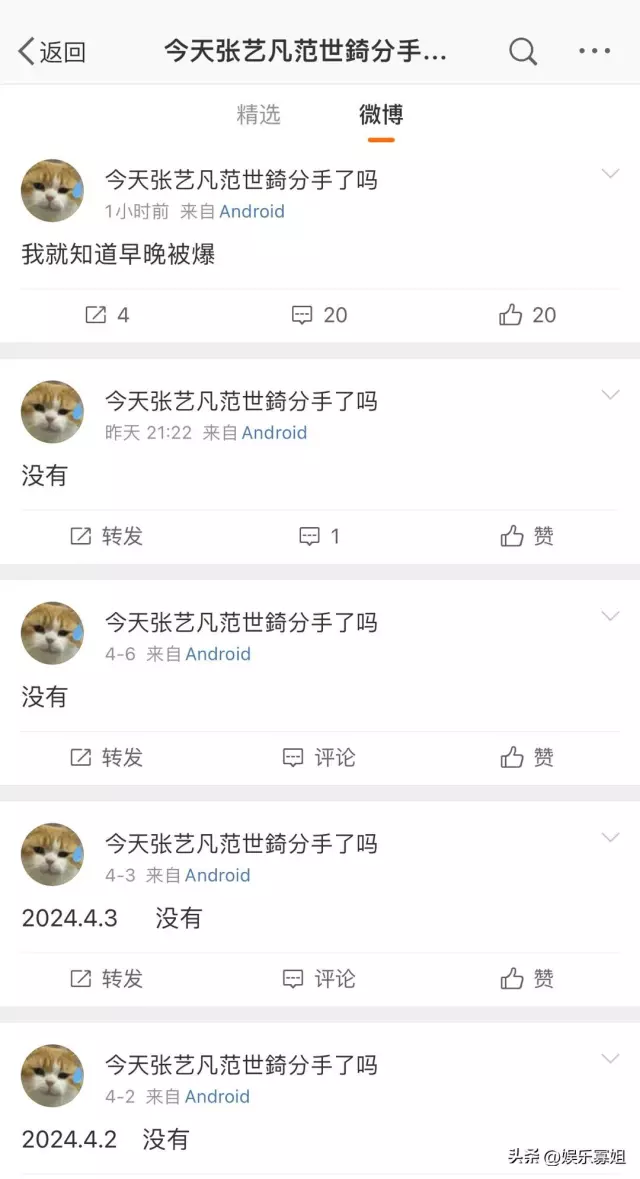Expand the chevron on 我就知道早晚被爆 post
640x1179 pixels.
click(x=610, y=175)
